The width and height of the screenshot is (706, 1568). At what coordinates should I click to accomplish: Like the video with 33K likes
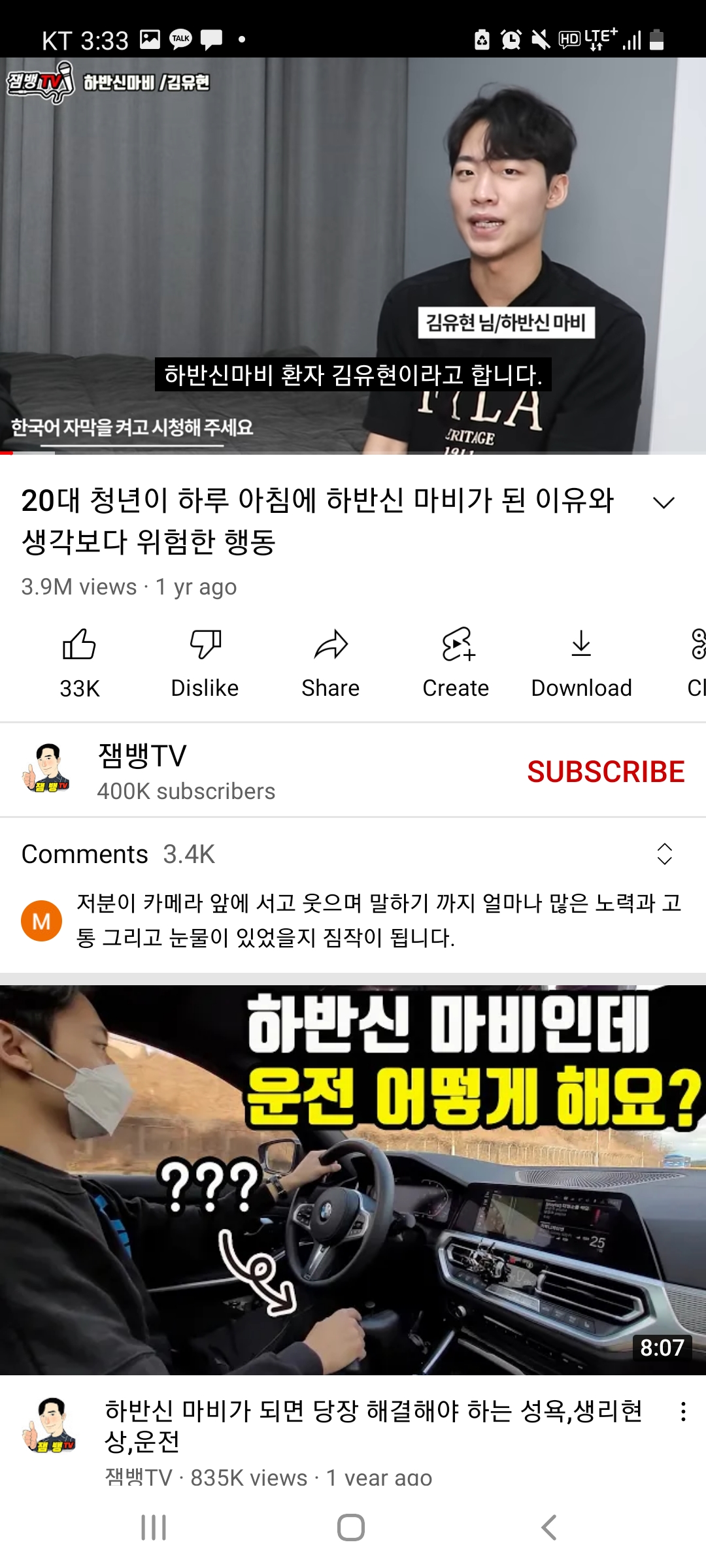(x=79, y=661)
